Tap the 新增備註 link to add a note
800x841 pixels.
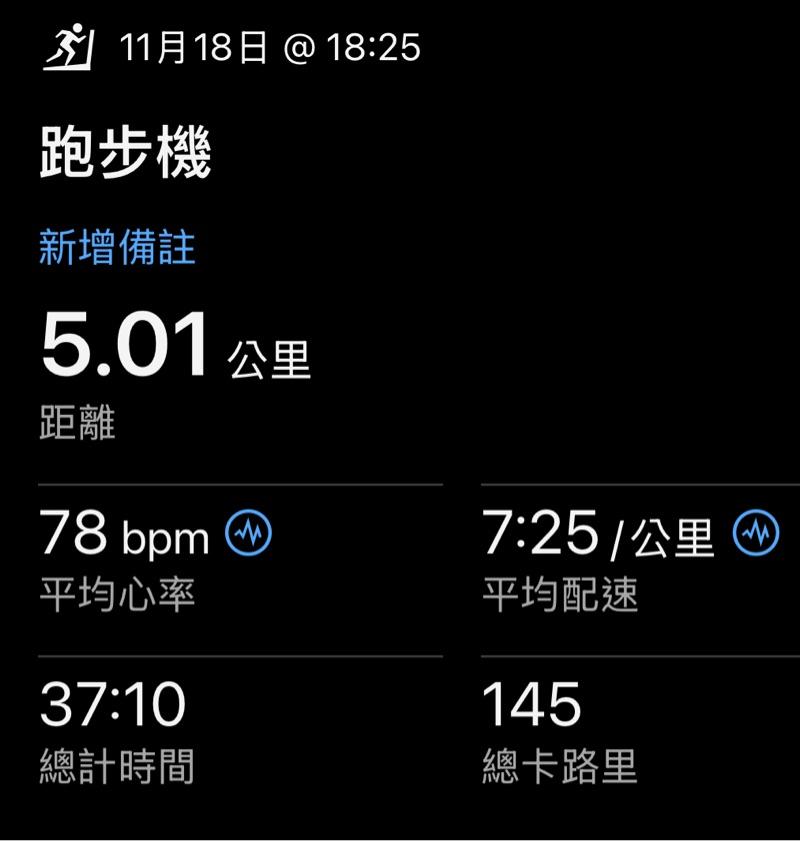coord(117,248)
